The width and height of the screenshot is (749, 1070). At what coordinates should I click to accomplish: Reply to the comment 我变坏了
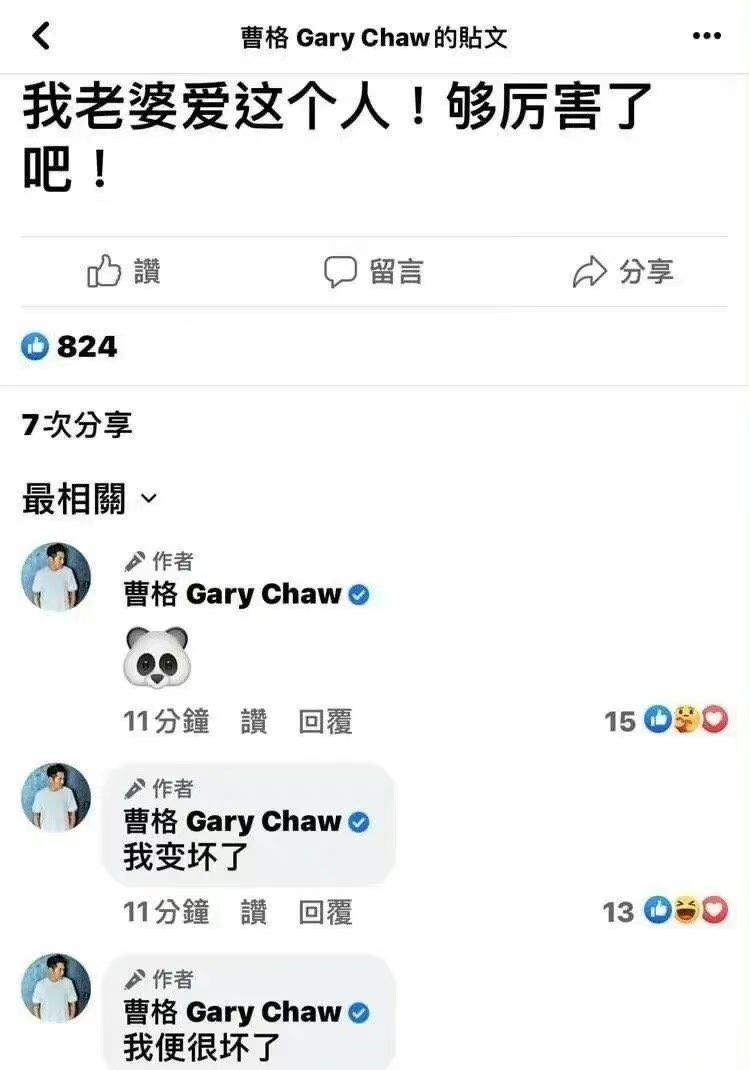tap(325, 911)
